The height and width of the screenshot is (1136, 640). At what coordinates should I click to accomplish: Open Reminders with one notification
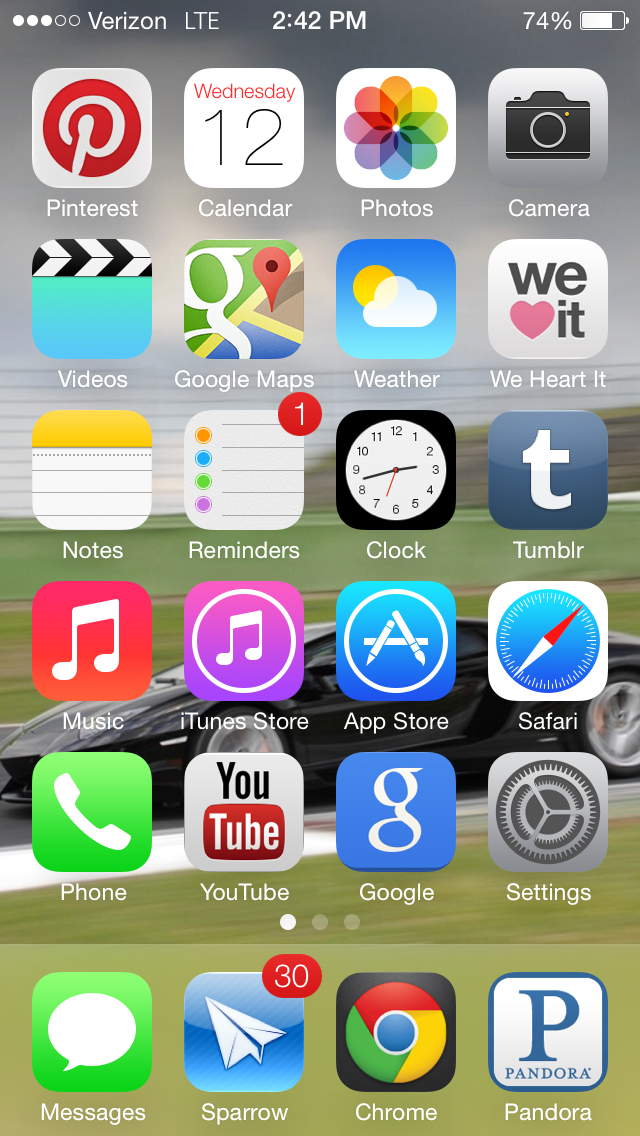tap(244, 470)
